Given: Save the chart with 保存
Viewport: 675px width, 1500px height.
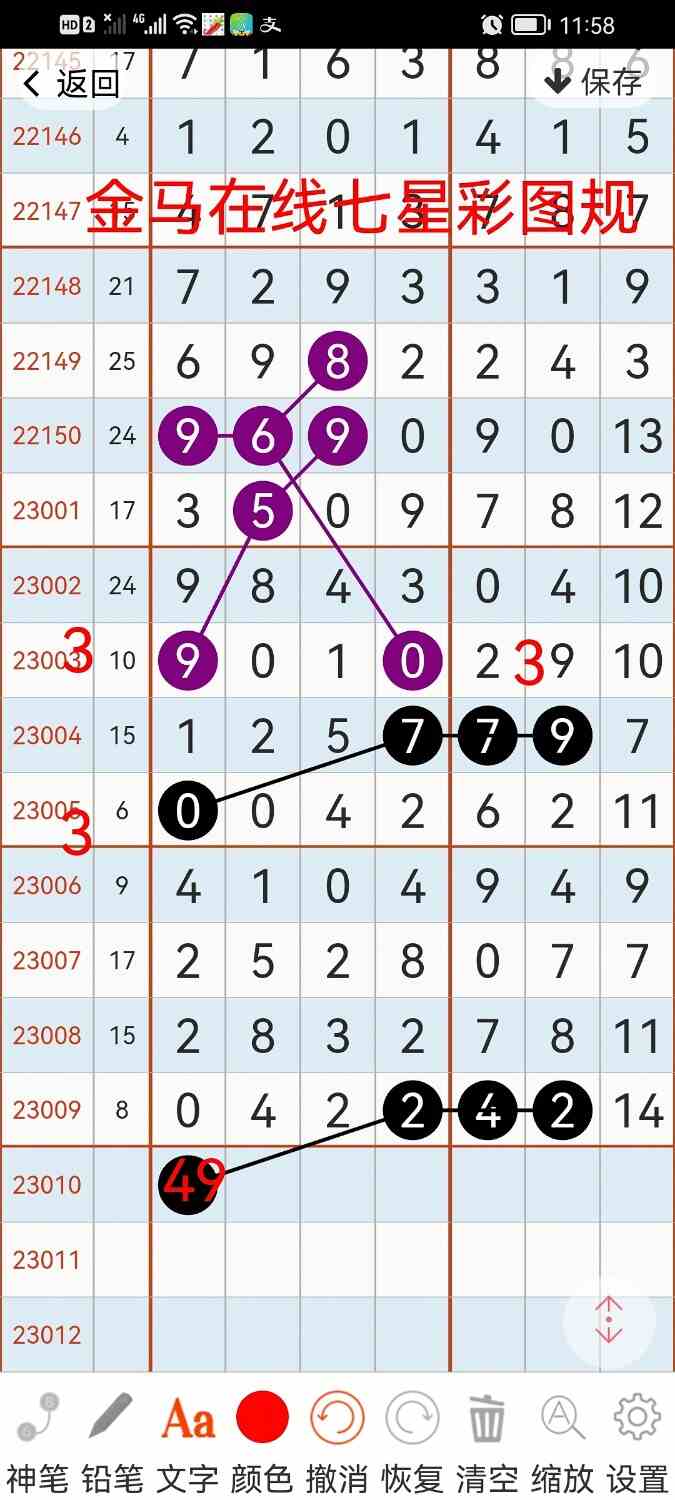Looking at the screenshot, I should 593,82.
